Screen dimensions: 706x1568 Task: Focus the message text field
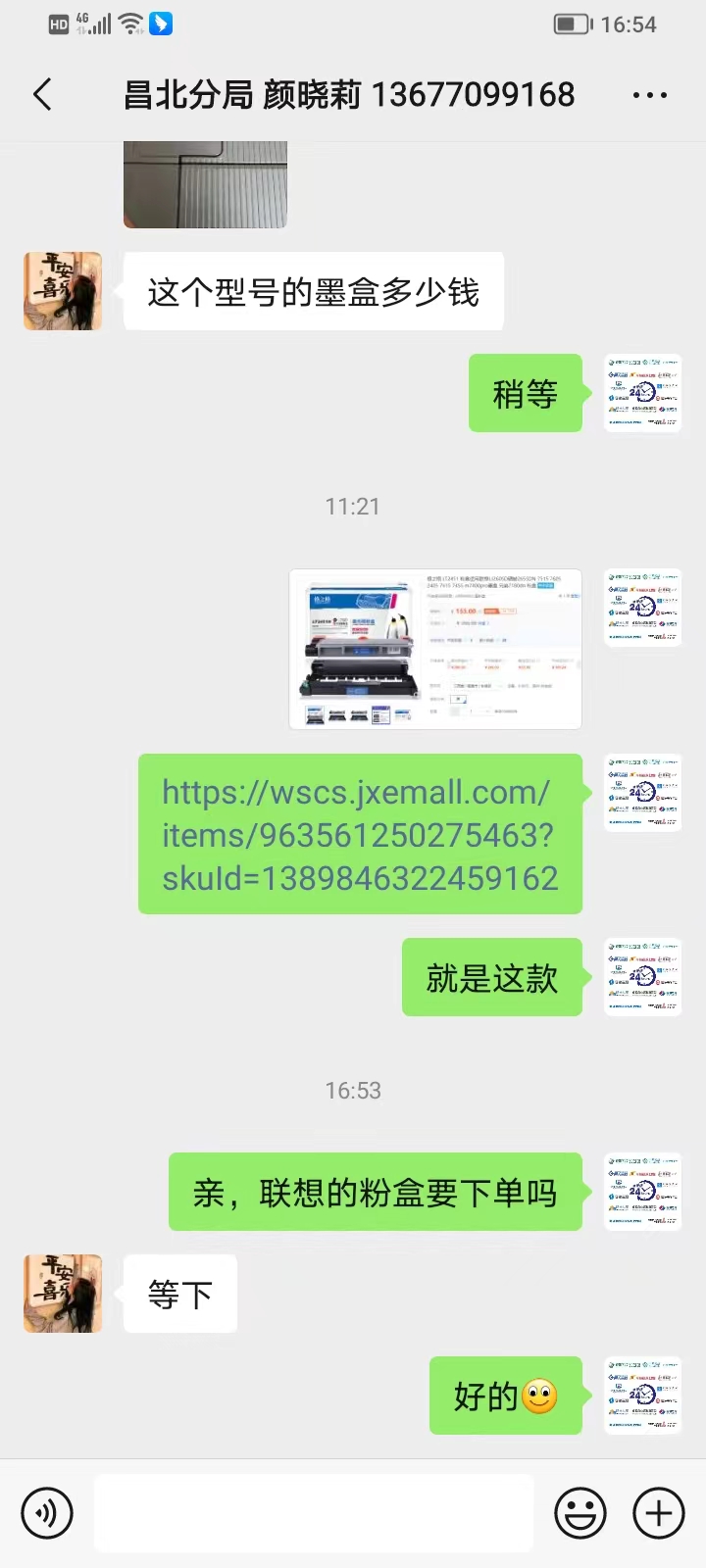coord(314,1513)
